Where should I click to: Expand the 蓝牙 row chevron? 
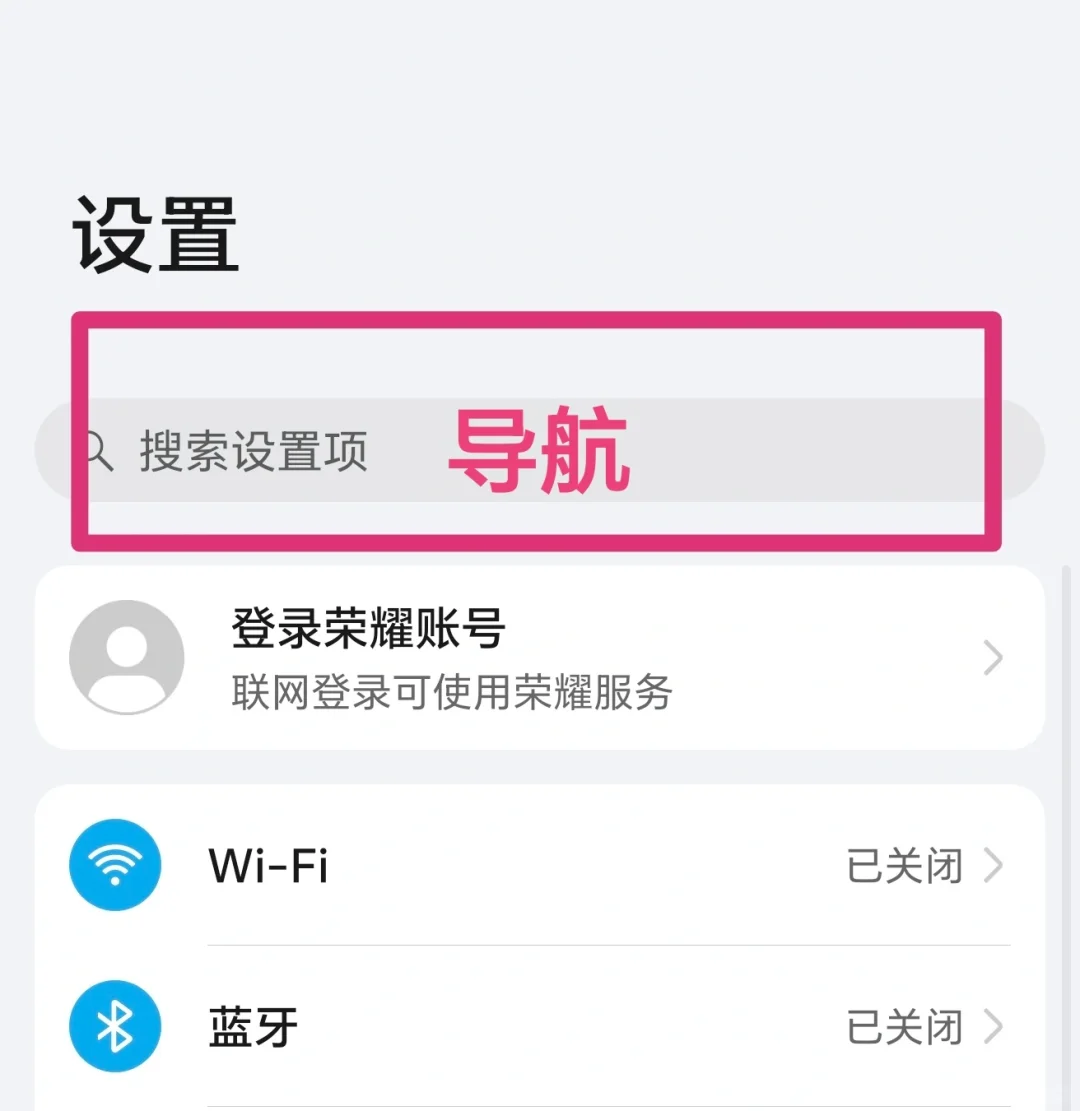click(993, 1026)
